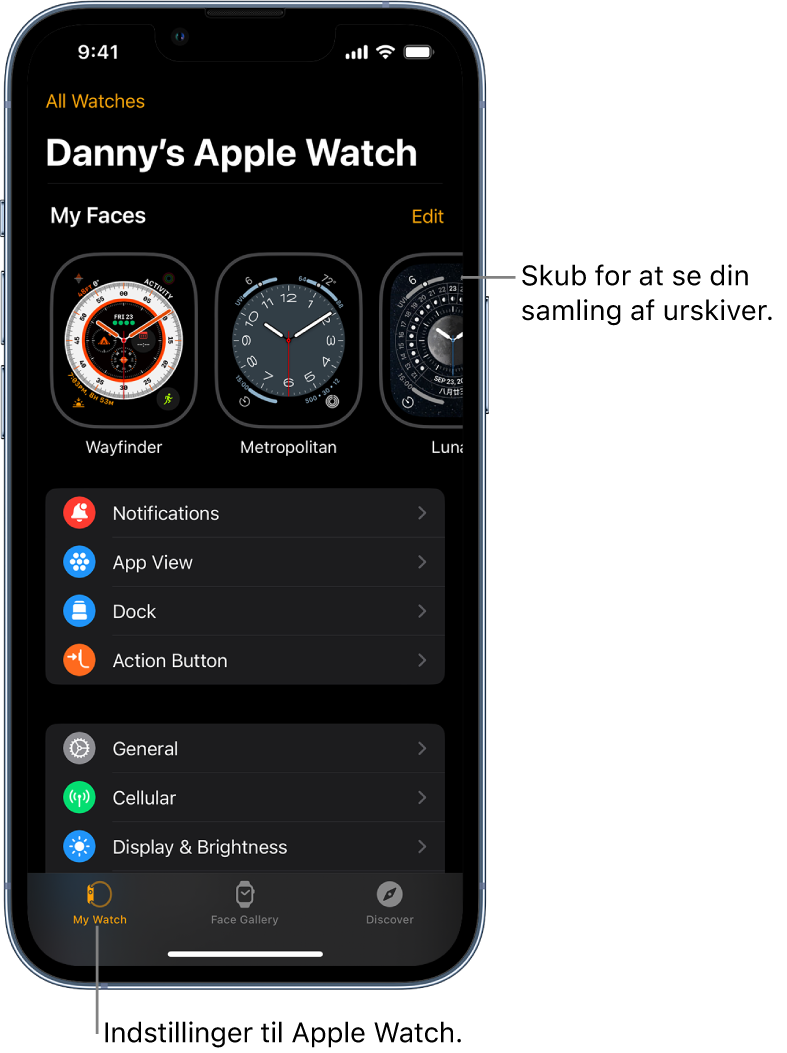Go back to All Watches
The width and height of the screenshot is (787, 1053).
click(x=95, y=101)
